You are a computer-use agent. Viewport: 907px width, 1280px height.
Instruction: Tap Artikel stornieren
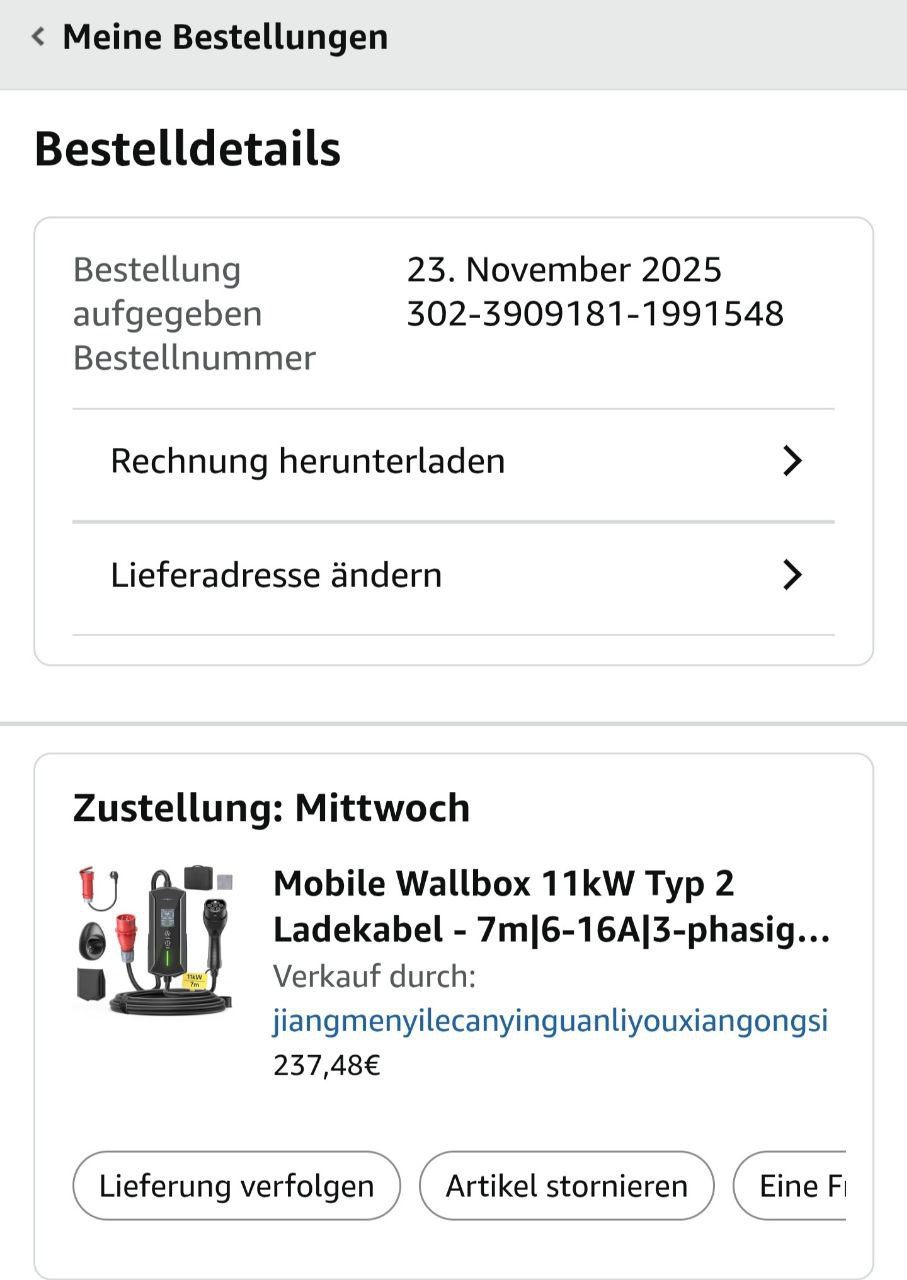click(x=566, y=1186)
